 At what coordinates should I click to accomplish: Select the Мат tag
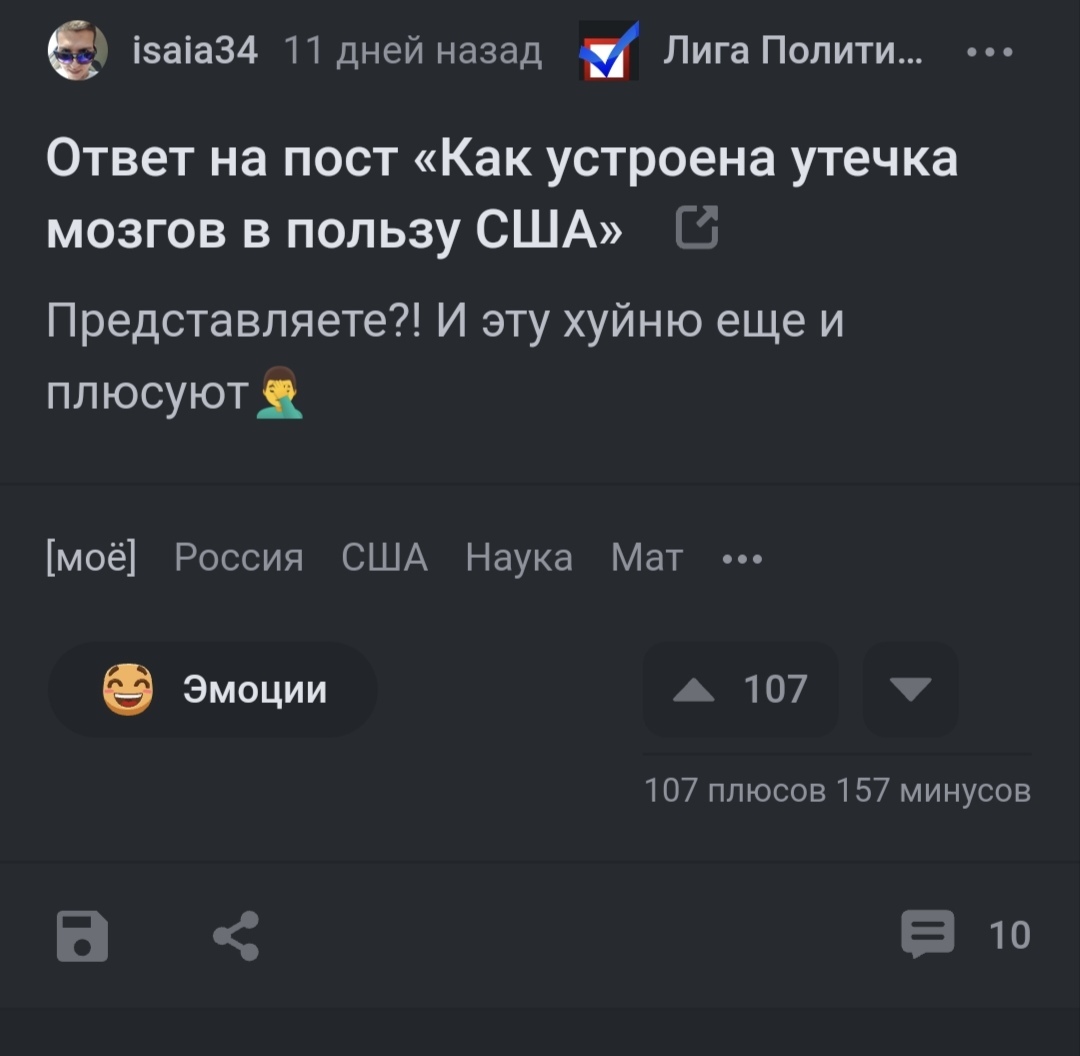(x=647, y=558)
